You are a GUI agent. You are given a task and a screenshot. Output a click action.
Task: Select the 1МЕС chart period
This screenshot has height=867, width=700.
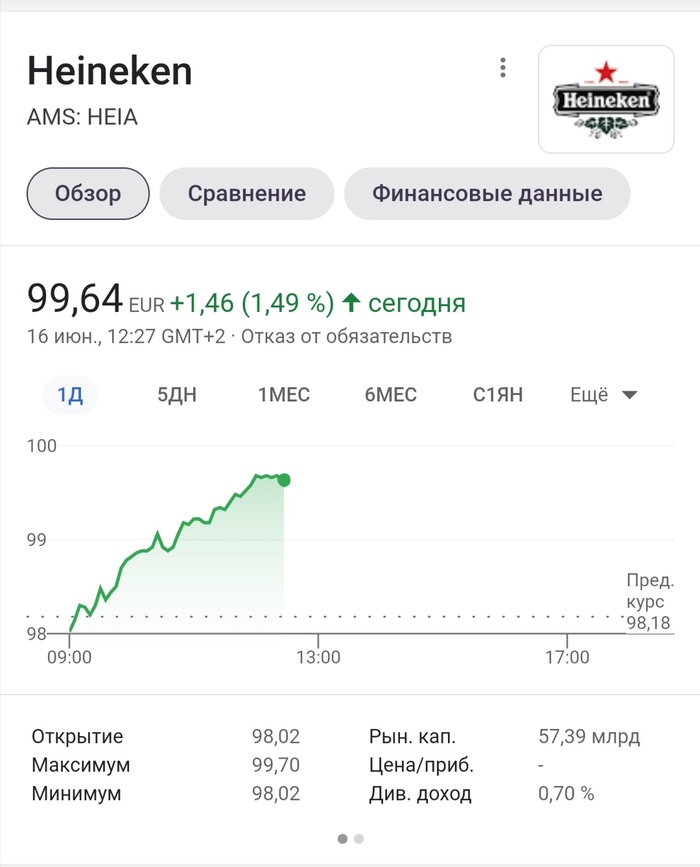tap(284, 395)
